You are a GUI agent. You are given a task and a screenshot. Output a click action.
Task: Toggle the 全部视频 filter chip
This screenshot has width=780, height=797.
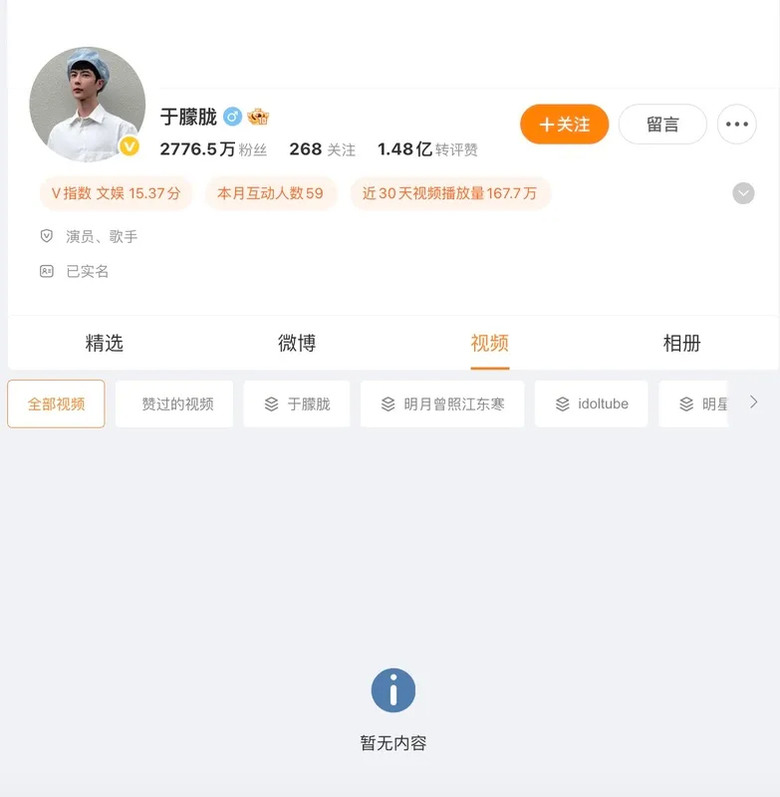click(55, 403)
